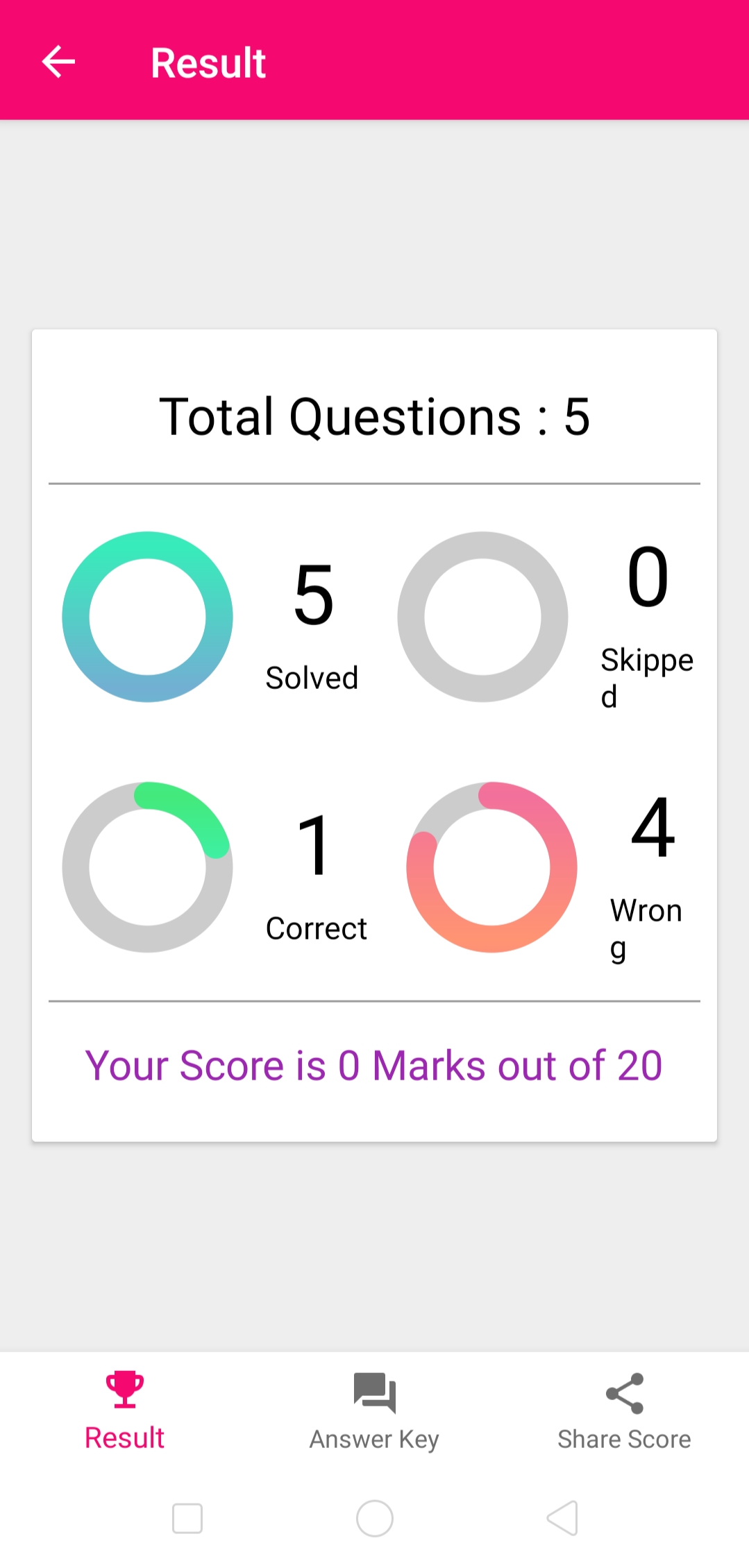Open recent apps from navigation bar
Screen dimensions: 749x1568
[x=187, y=1519]
